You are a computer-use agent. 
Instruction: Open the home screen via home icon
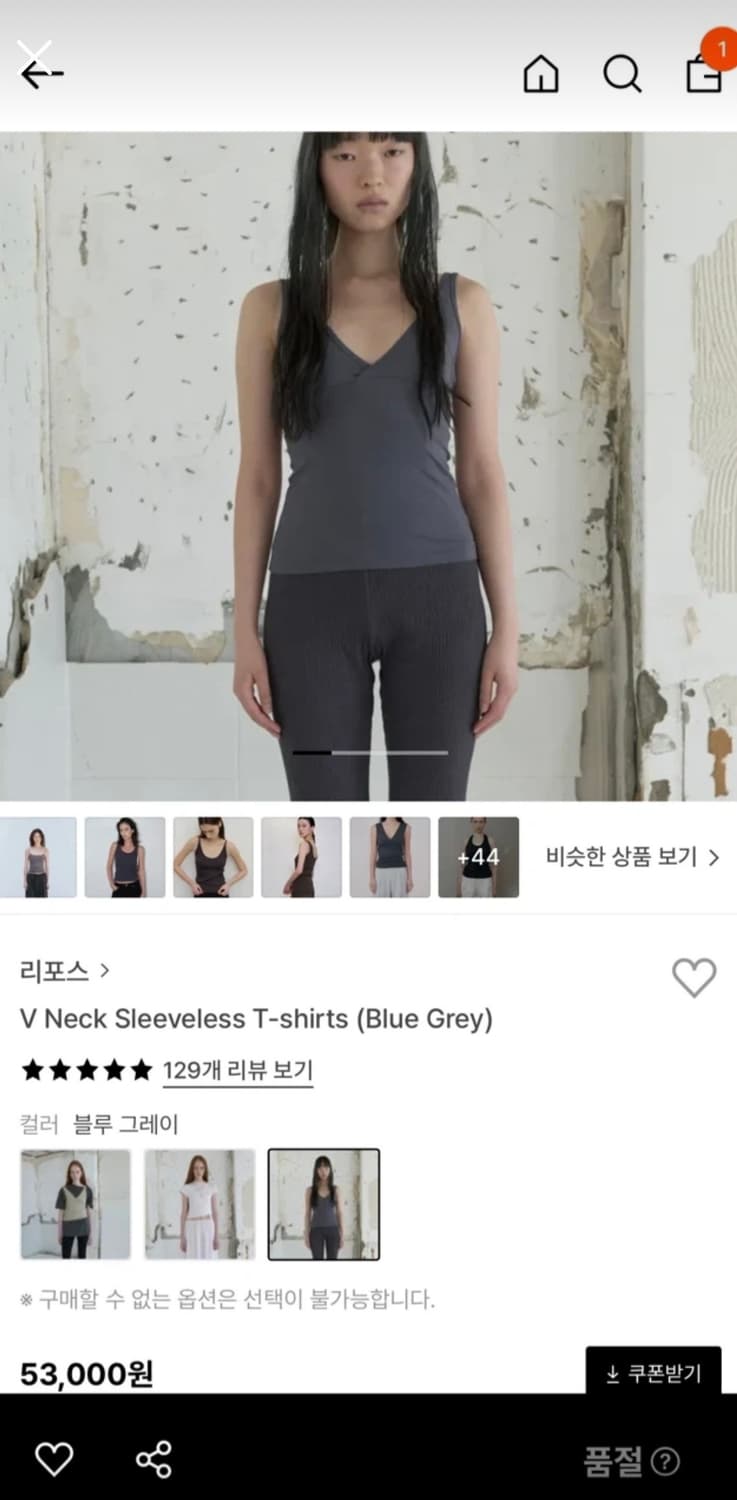pos(540,73)
